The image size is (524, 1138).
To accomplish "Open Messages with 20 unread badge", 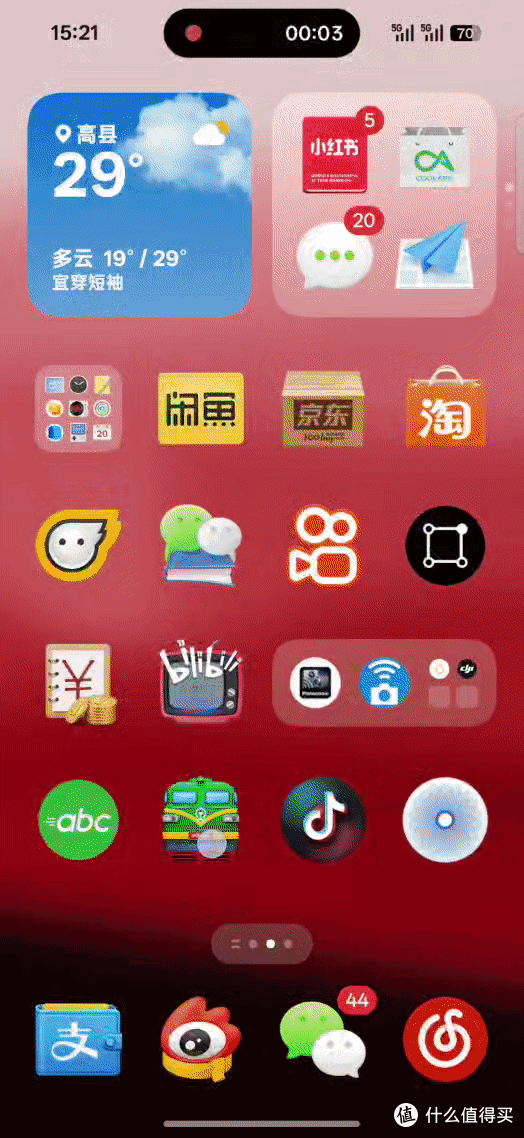I will [334, 259].
